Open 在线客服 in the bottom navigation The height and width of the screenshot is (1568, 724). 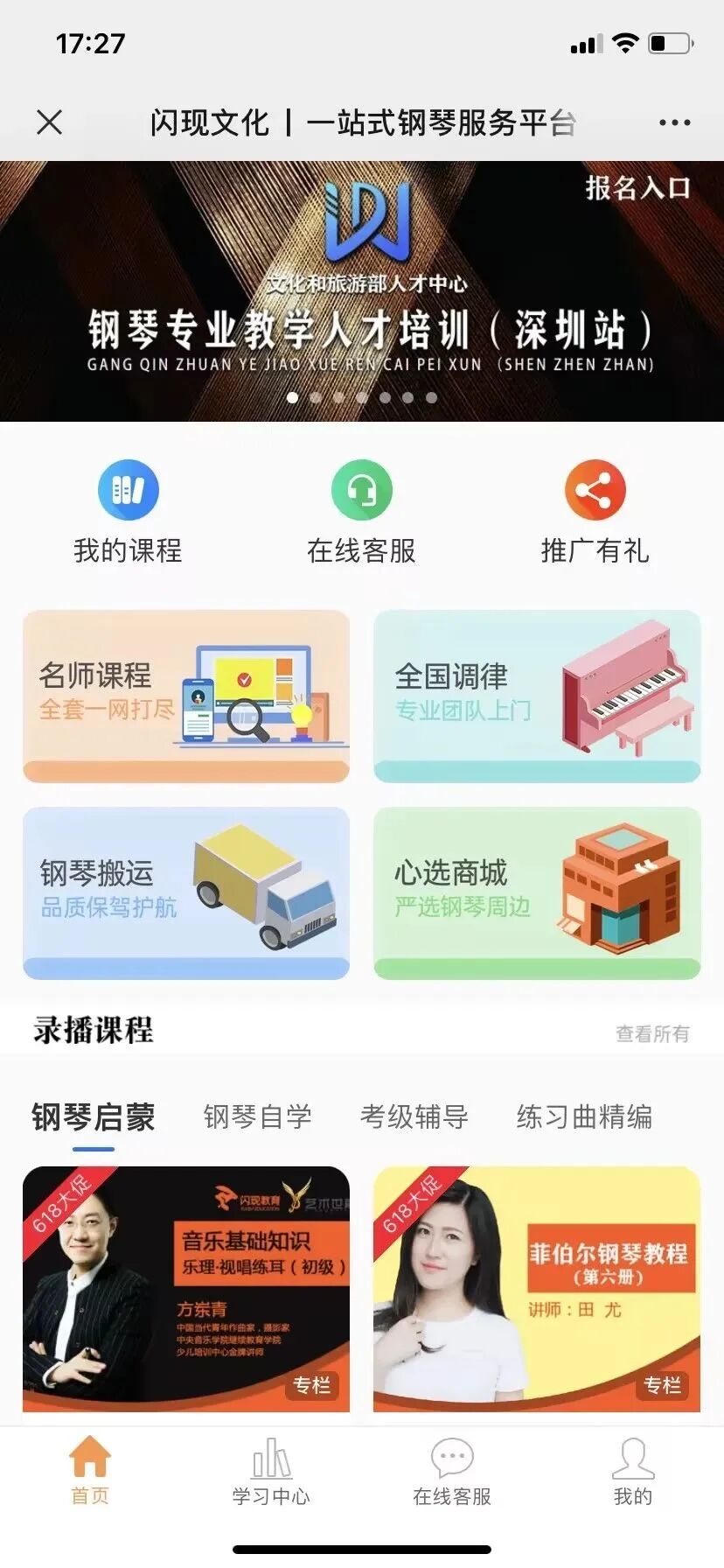pyautogui.click(x=452, y=1472)
